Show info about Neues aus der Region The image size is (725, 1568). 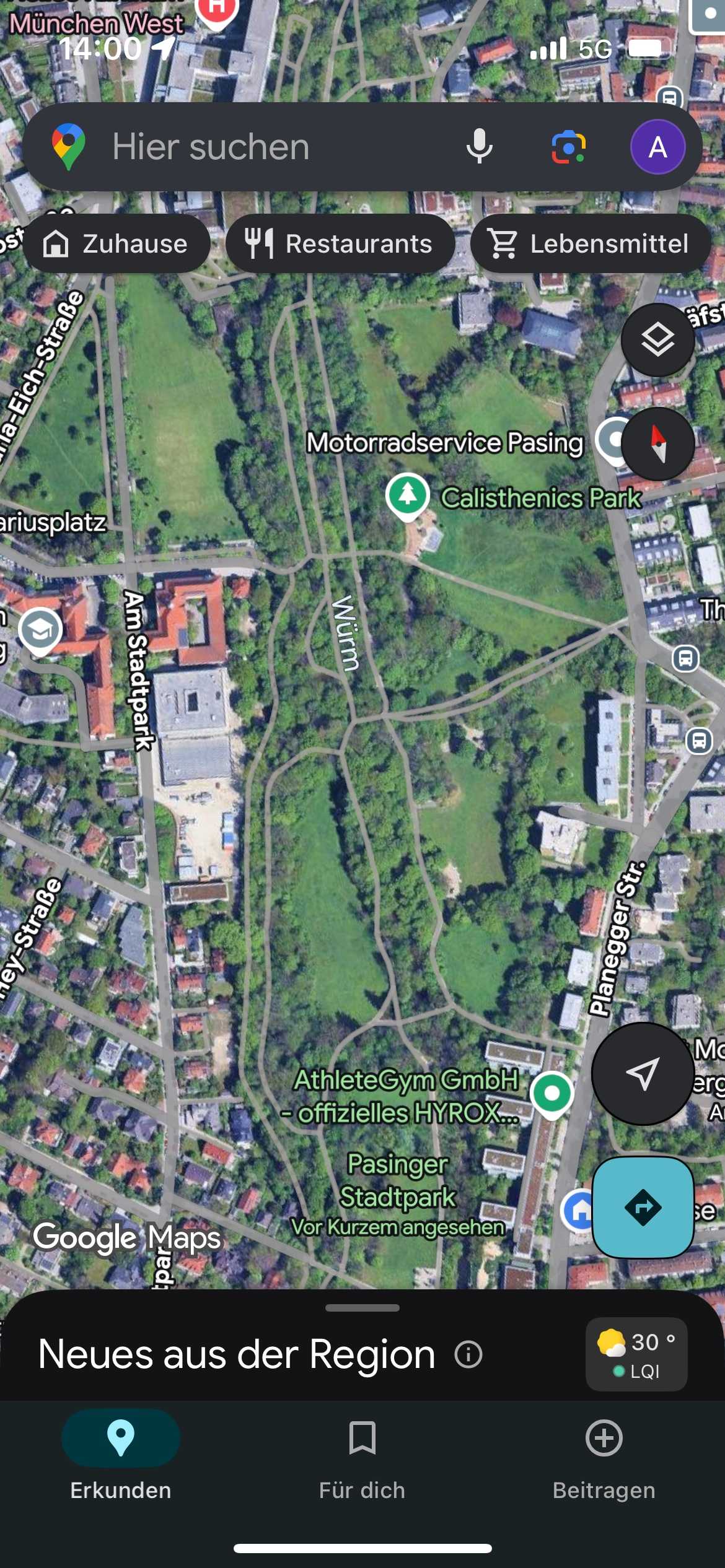click(x=468, y=1354)
